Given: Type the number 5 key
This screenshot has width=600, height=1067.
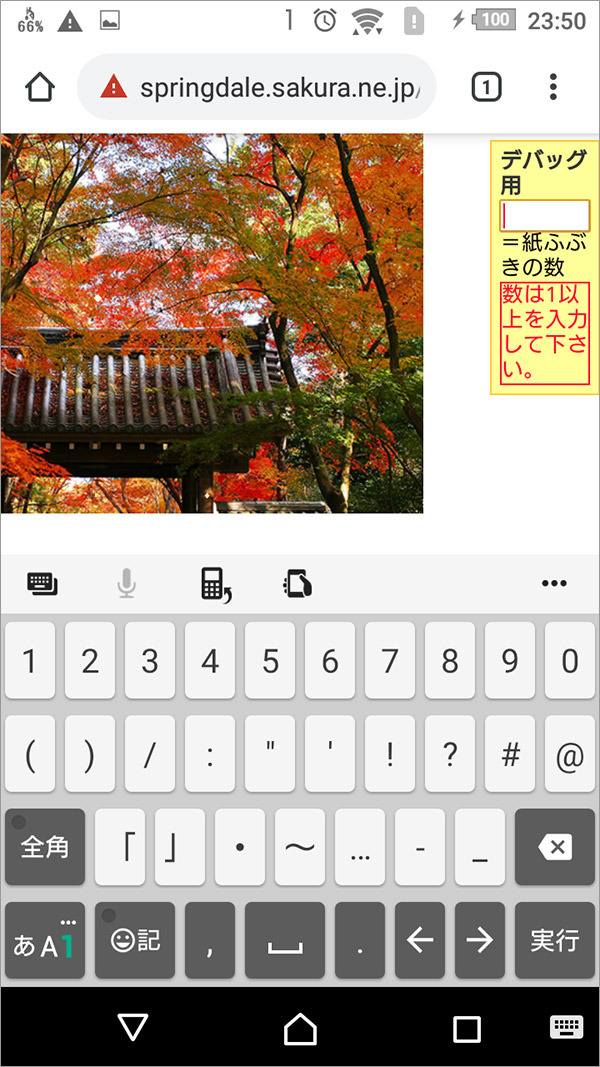Looking at the screenshot, I should pyautogui.click(x=270, y=660).
